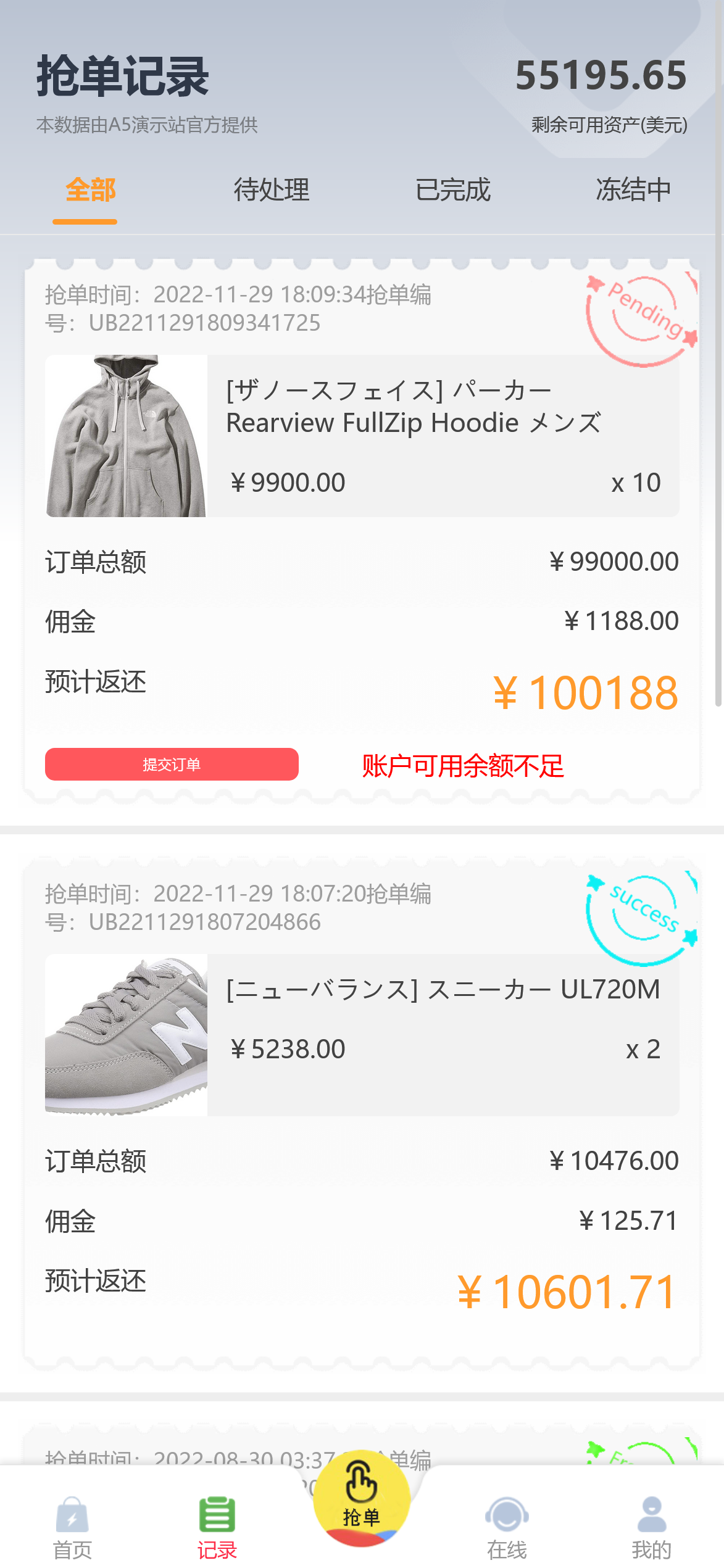The height and width of the screenshot is (1568, 724).
Task: Show the 冻结中 orders tab
Action: pyautogui.click(x=633, y=190)
